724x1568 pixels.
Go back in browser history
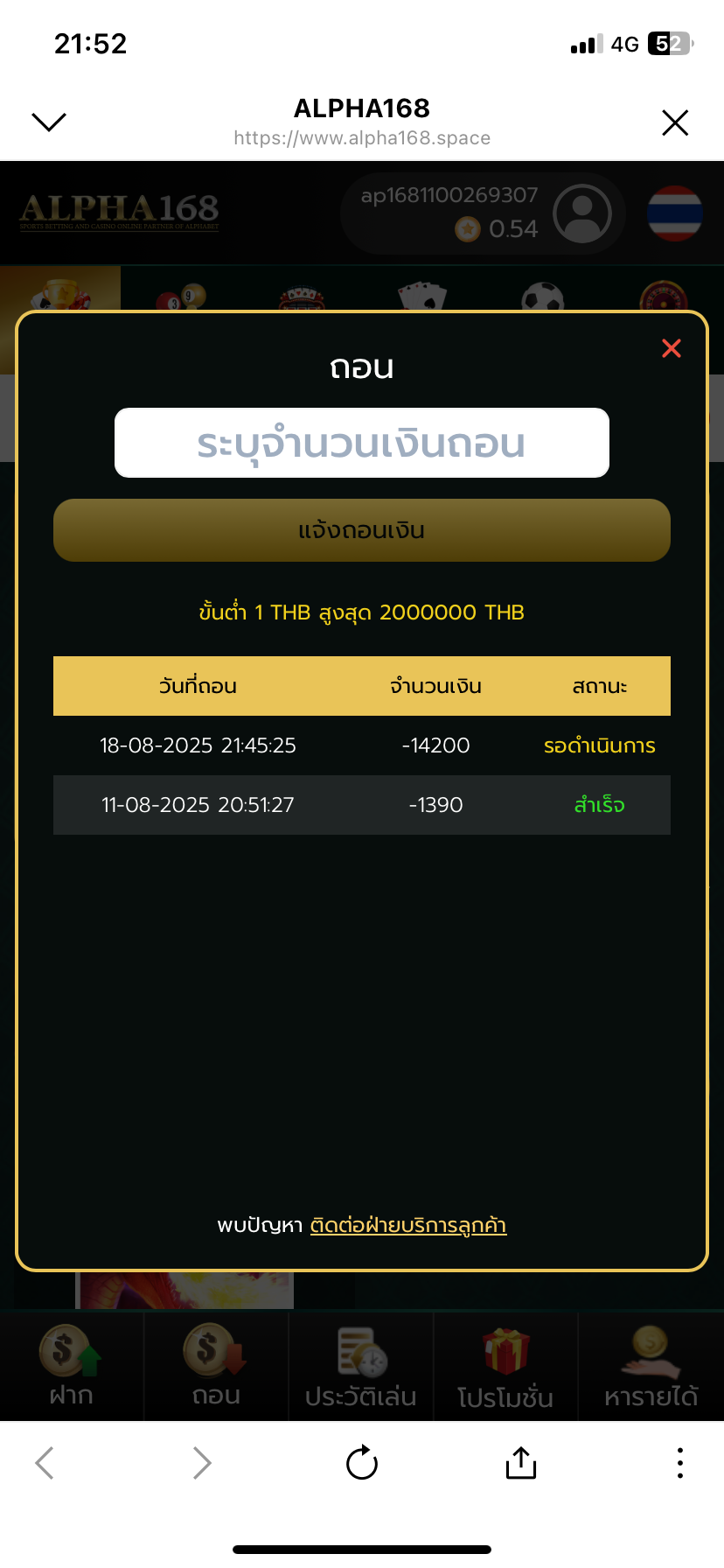tap(45, 1462)
